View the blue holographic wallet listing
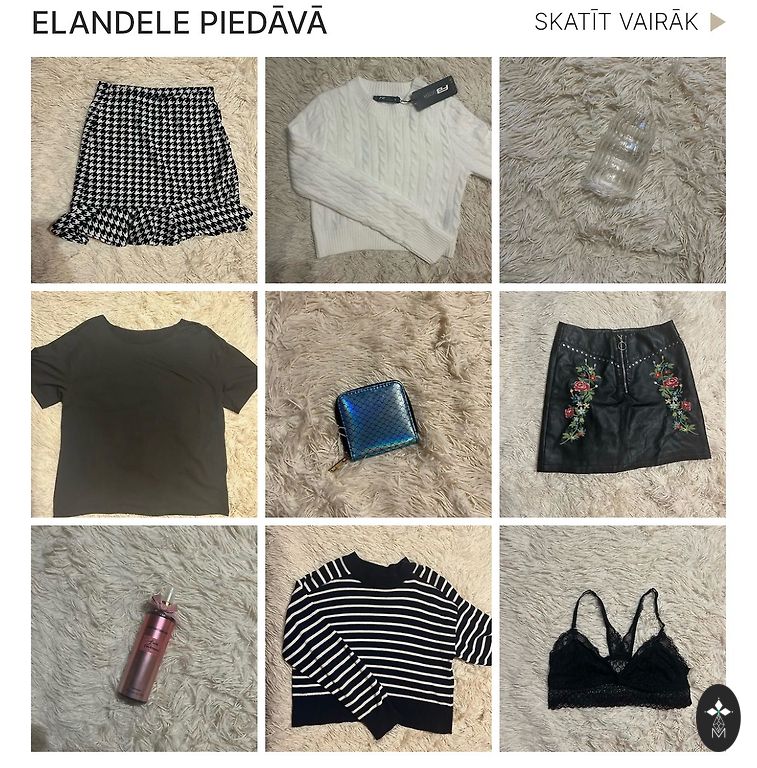757x768 pixels. (x=378, y=405)
